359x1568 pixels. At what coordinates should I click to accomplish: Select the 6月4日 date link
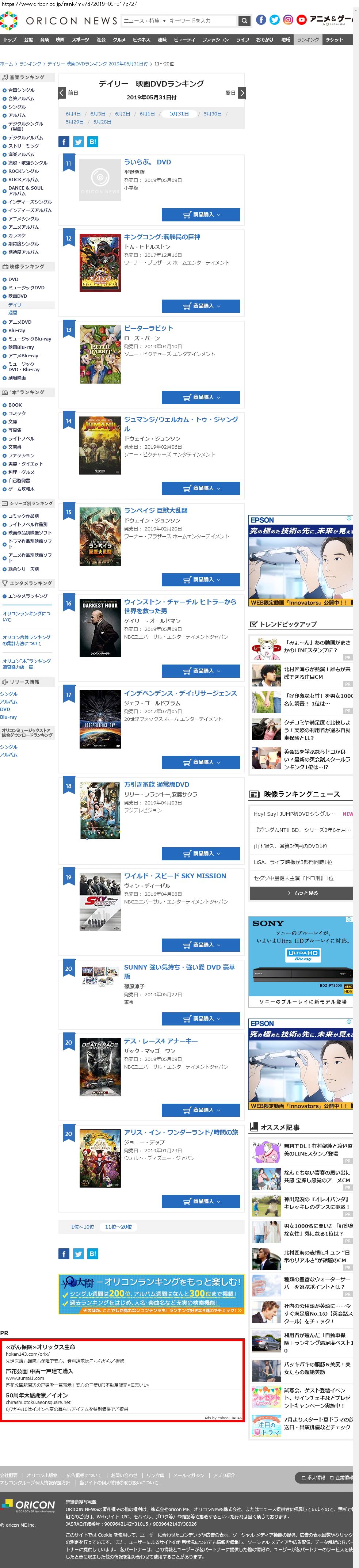(74, 114)
